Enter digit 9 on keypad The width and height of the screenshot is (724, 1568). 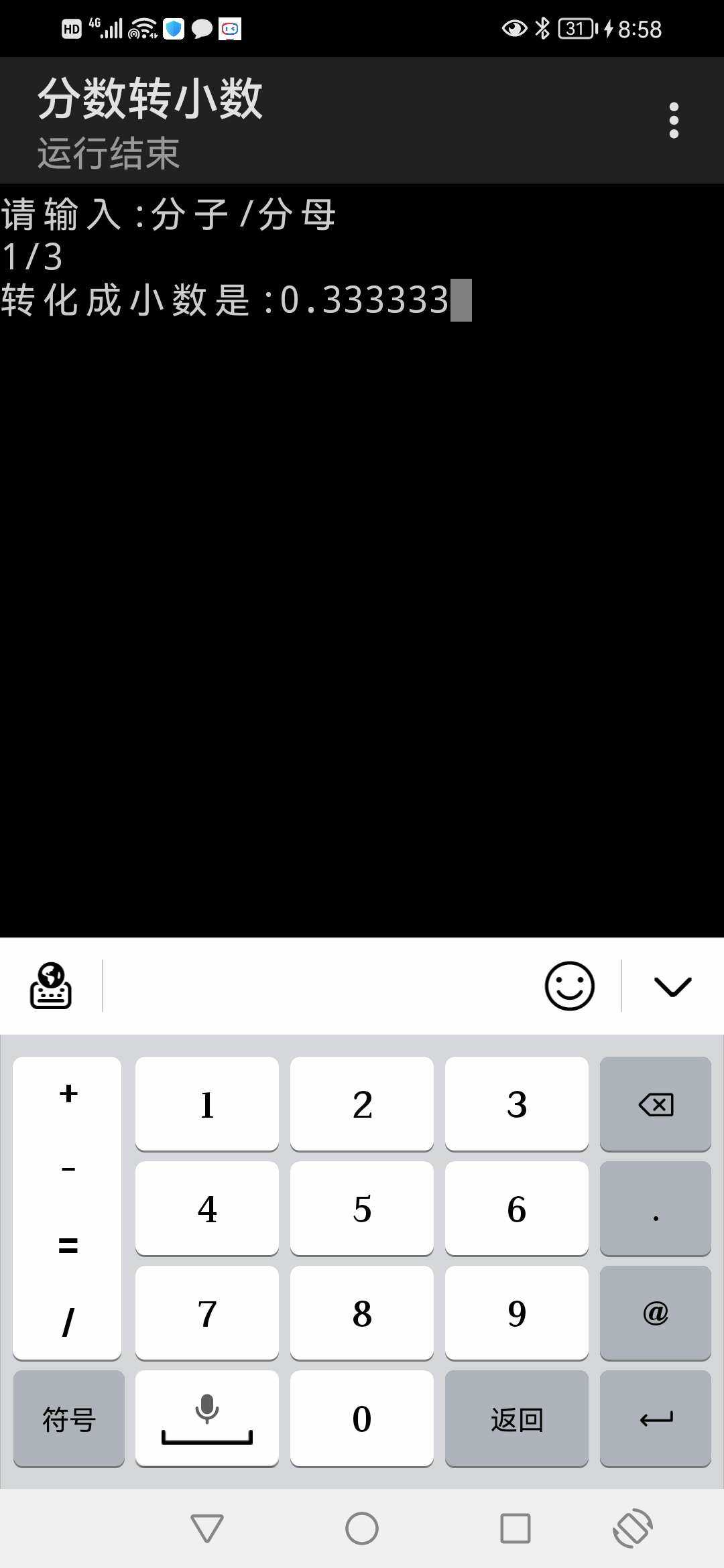coord(517,1313)
